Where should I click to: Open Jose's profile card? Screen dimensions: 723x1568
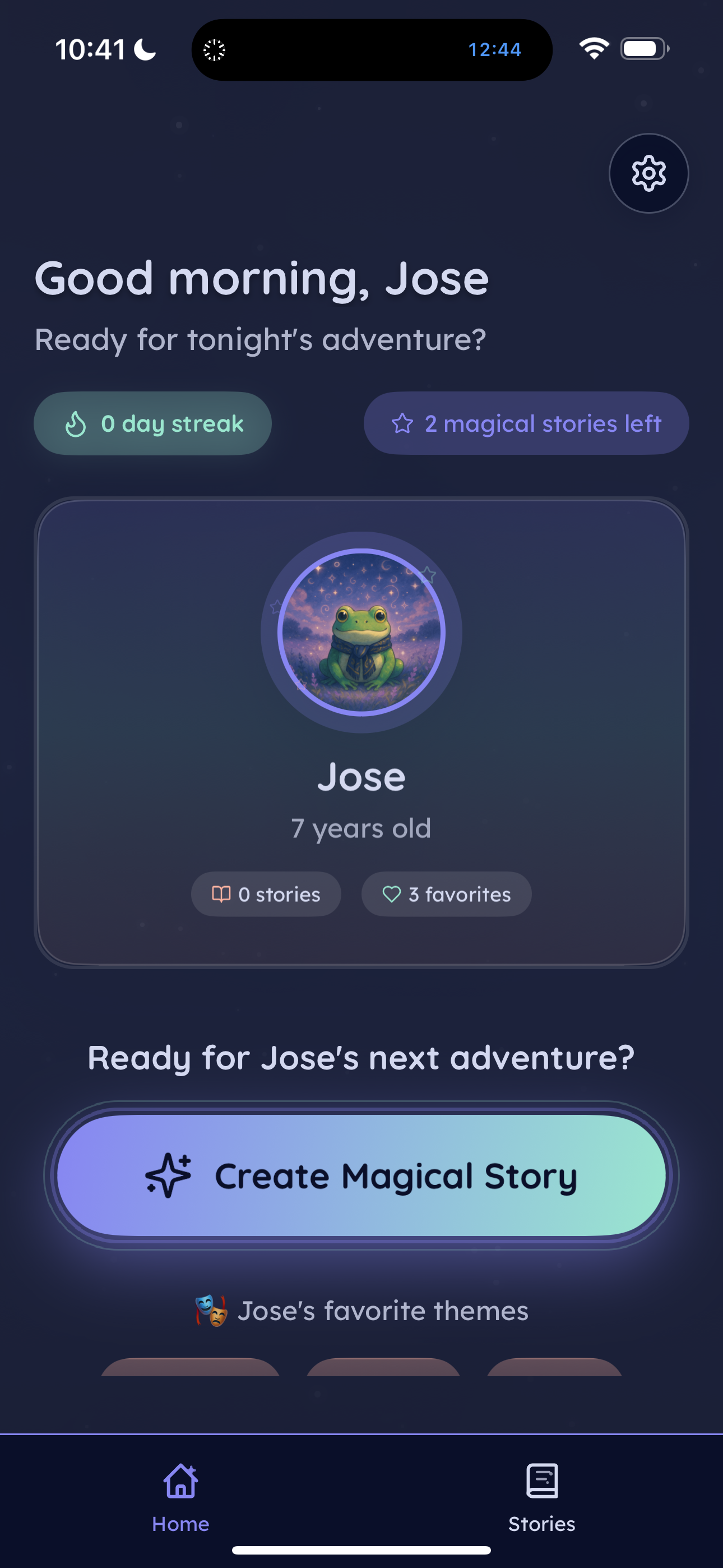(361, 732)
